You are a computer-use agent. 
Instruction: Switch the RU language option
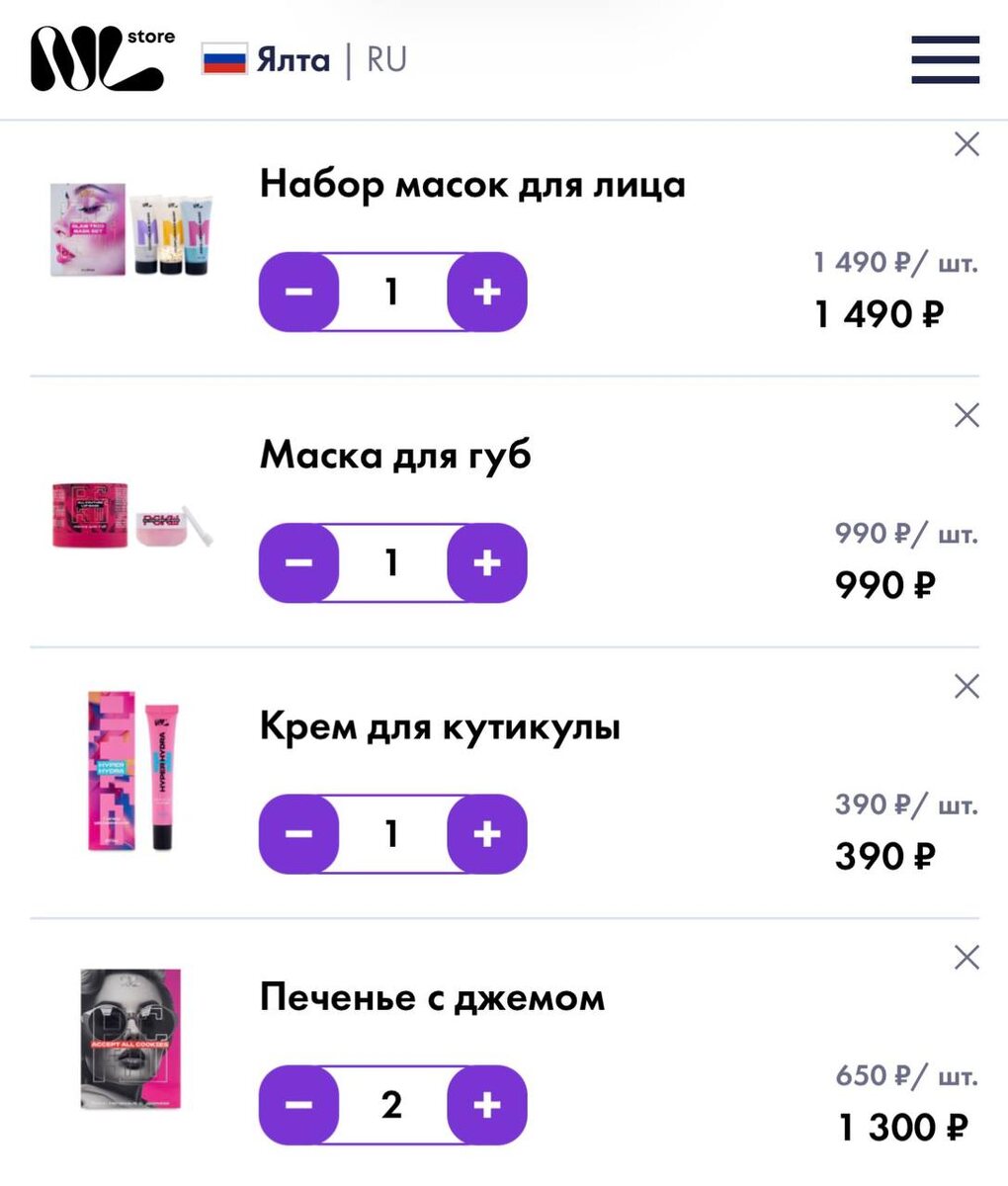pyautogui.click(x=386, y=60)
